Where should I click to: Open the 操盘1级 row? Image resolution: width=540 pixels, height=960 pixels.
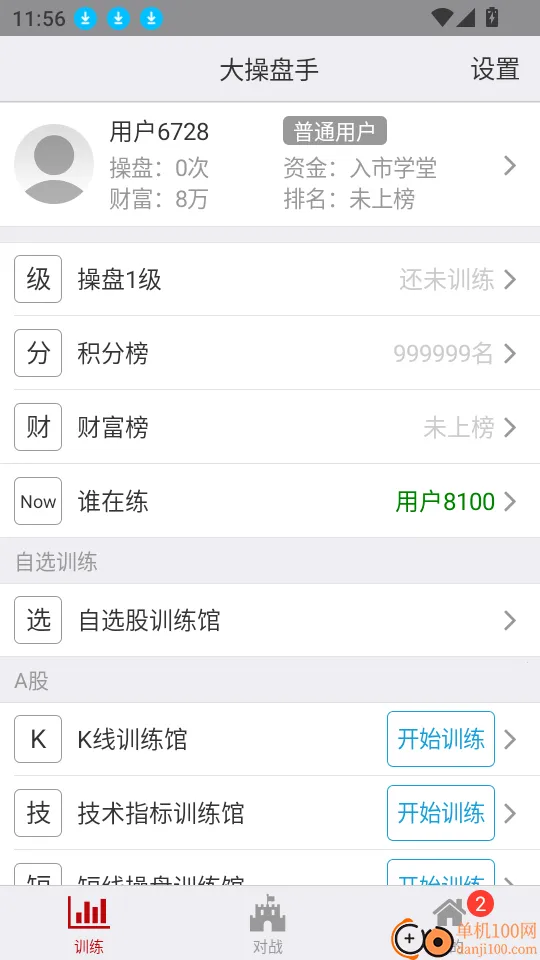[x=270, y=280]
